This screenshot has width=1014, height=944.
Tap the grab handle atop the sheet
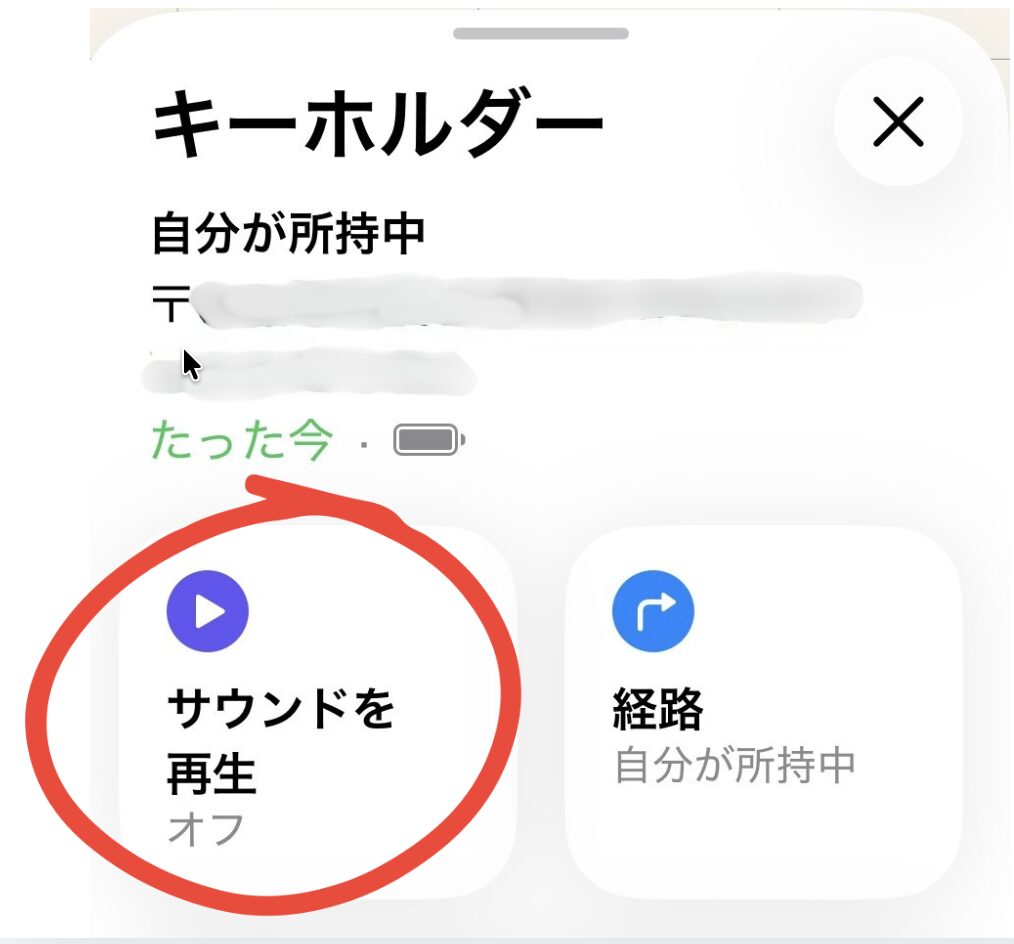(x=541, y=34)
